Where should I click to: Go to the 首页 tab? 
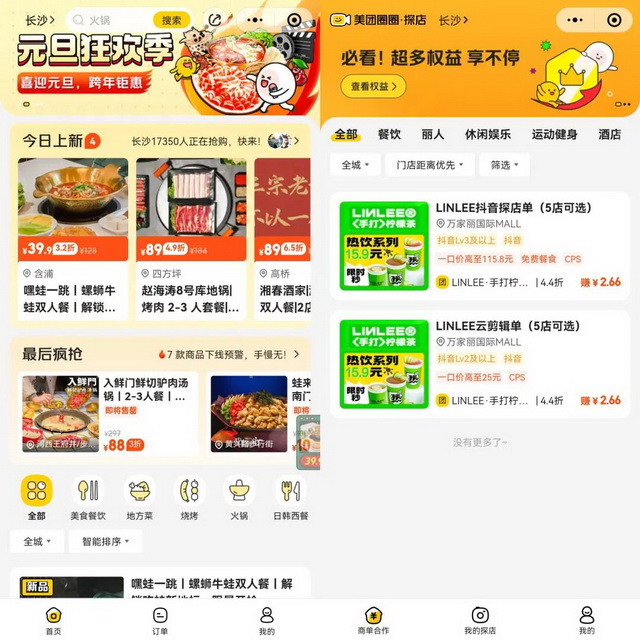tap(53, 620)
